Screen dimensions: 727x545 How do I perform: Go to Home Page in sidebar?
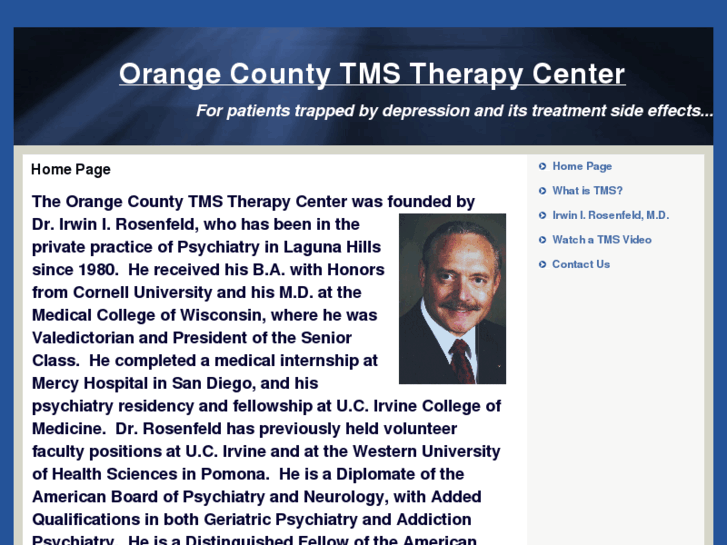[x=581, y=166]
